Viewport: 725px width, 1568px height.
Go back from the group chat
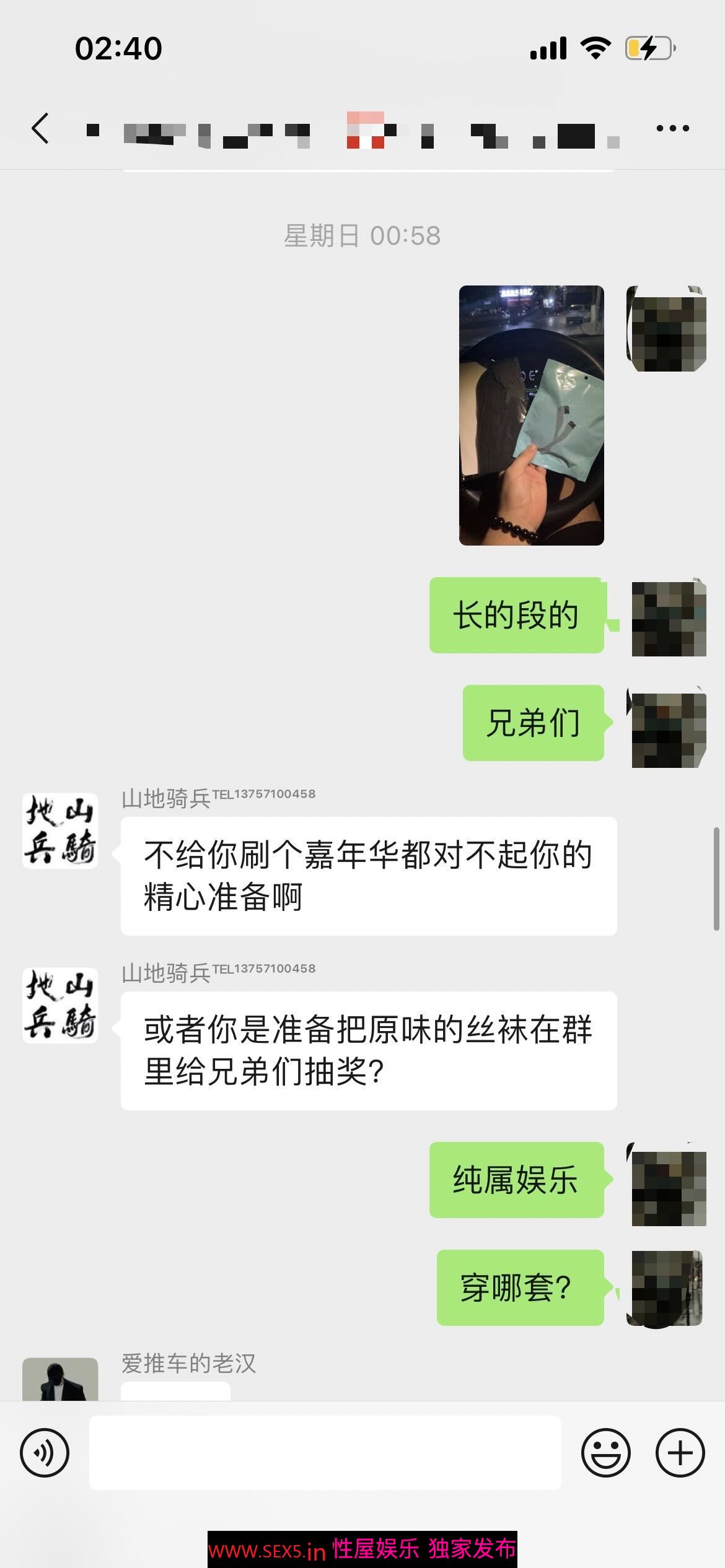[40, 129]
